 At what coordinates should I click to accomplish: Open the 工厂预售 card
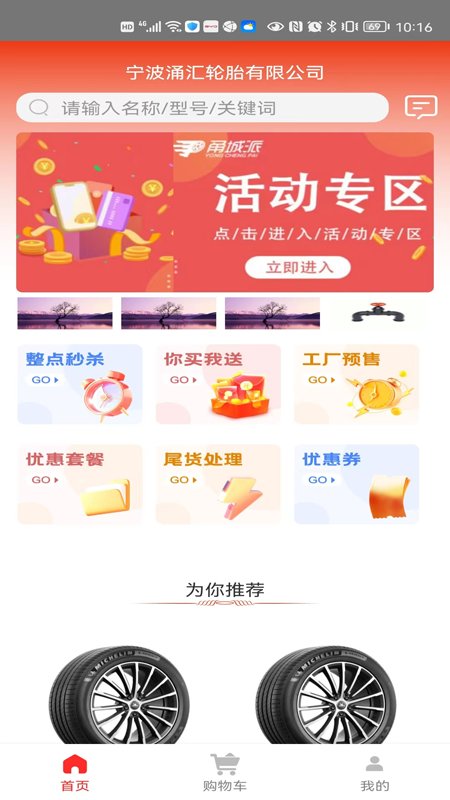coord(357,384)
